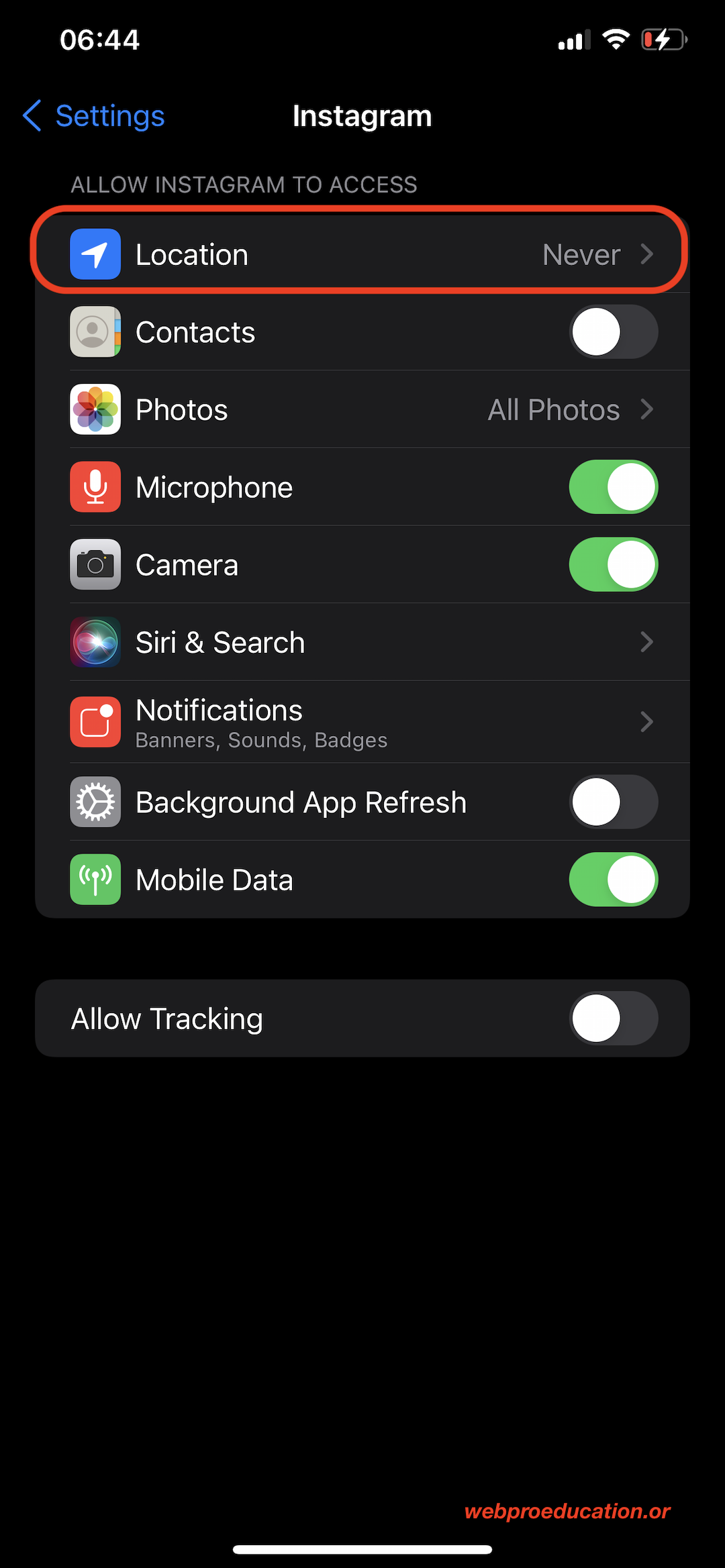The height and width of the screenshot is (1568, 725).
Task: Switch off Mobile Data for Instagram
Action: click(x=614, y=880)
